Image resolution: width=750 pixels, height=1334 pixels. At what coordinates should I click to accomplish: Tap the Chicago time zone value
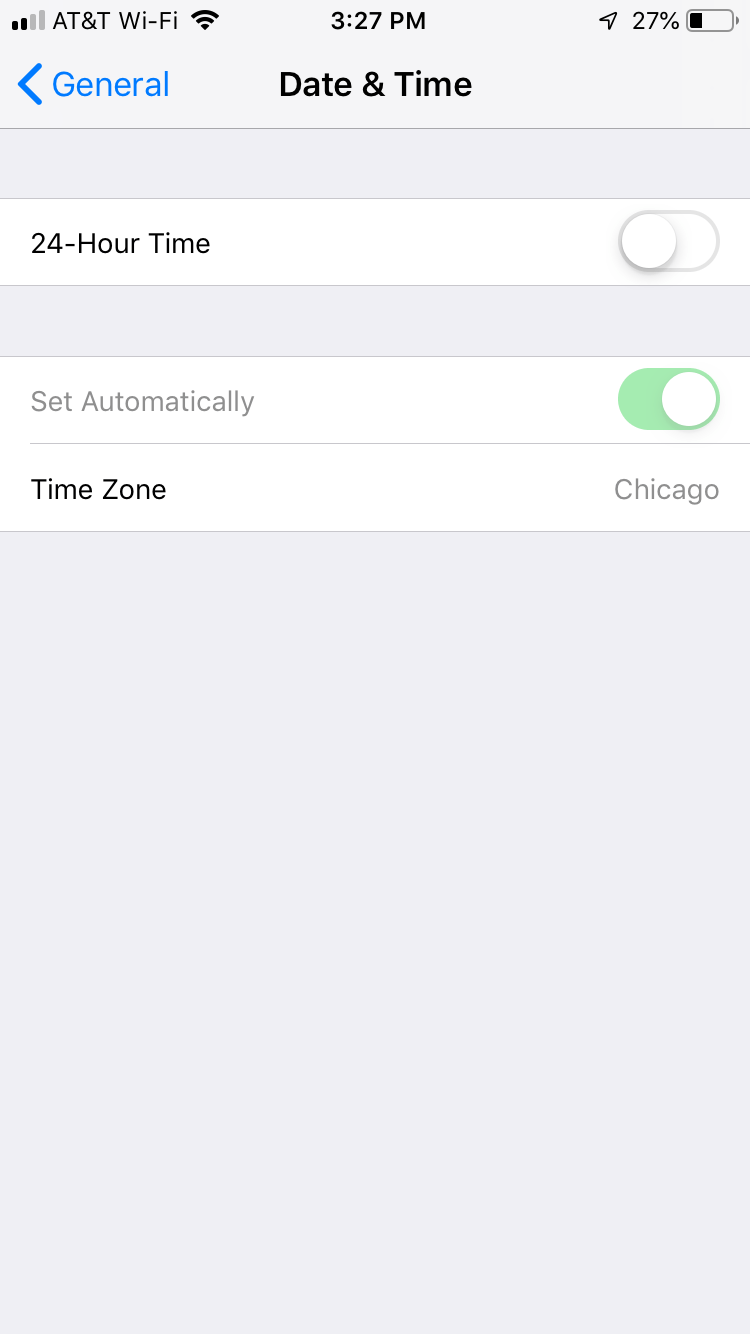(x=666, y=489)
